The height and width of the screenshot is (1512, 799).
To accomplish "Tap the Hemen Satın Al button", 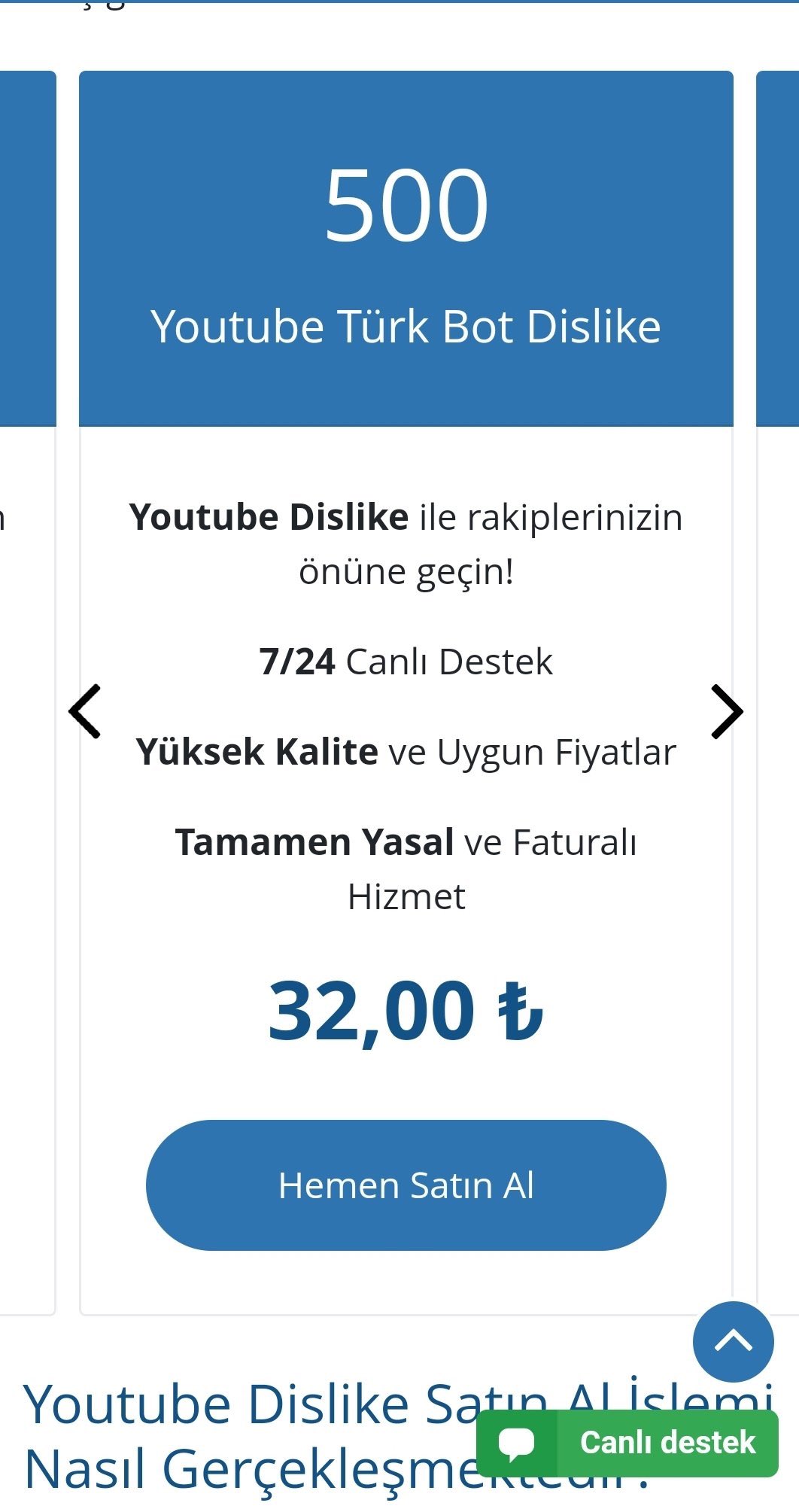I will [x=406, y=1185].
